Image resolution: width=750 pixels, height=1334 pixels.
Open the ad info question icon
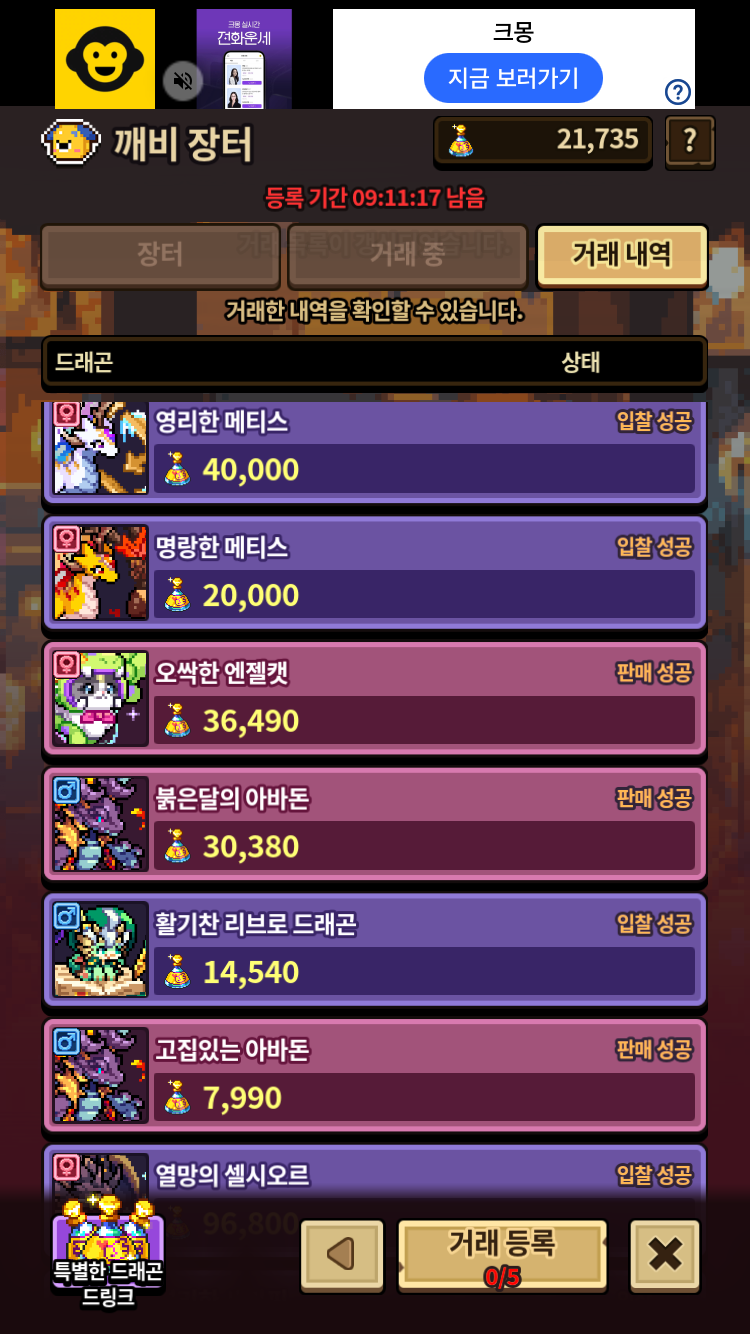pyautogui.click(x=678, y=92)
